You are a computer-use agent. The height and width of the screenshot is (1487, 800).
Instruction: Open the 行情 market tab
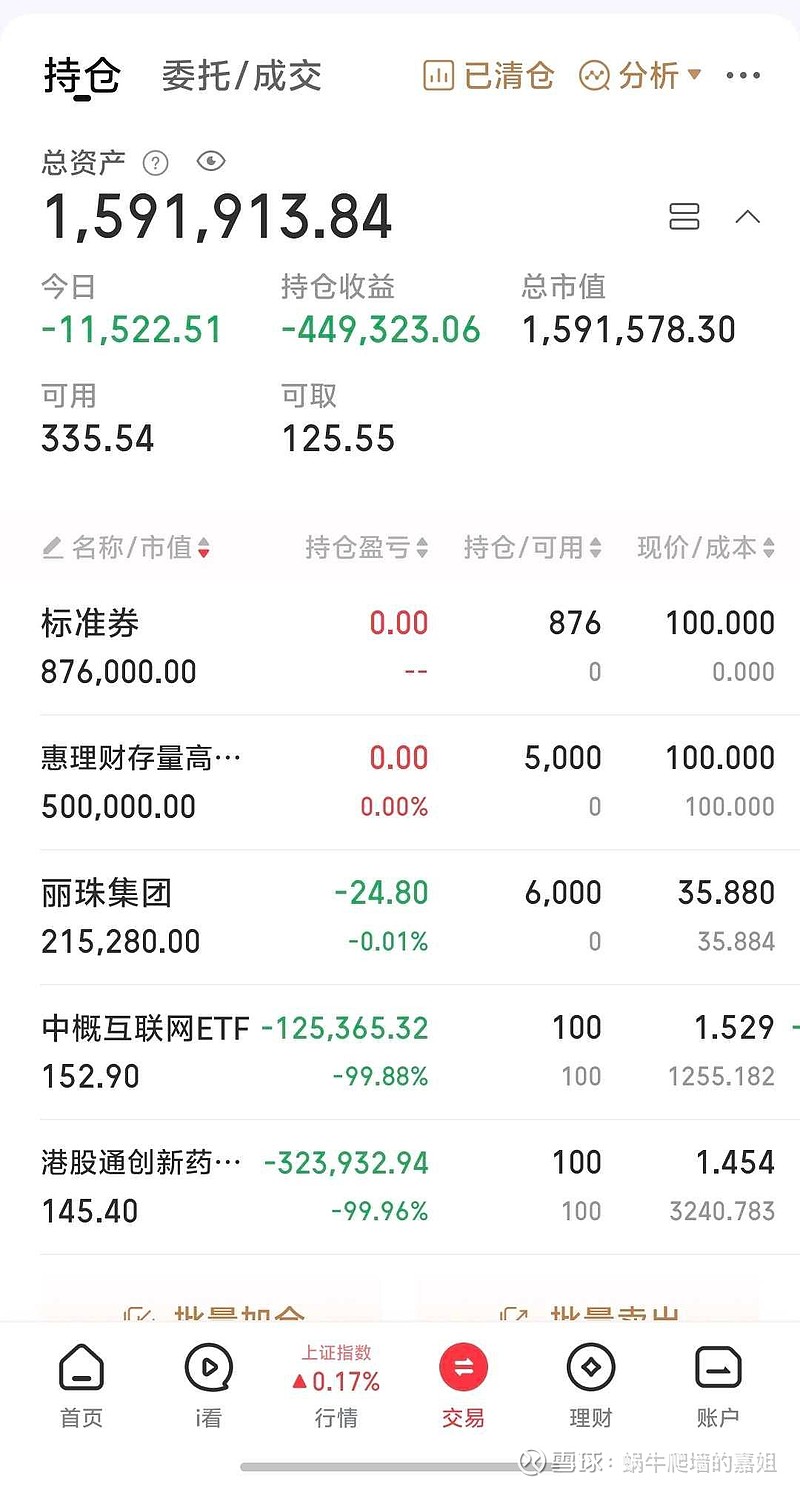336,1385
